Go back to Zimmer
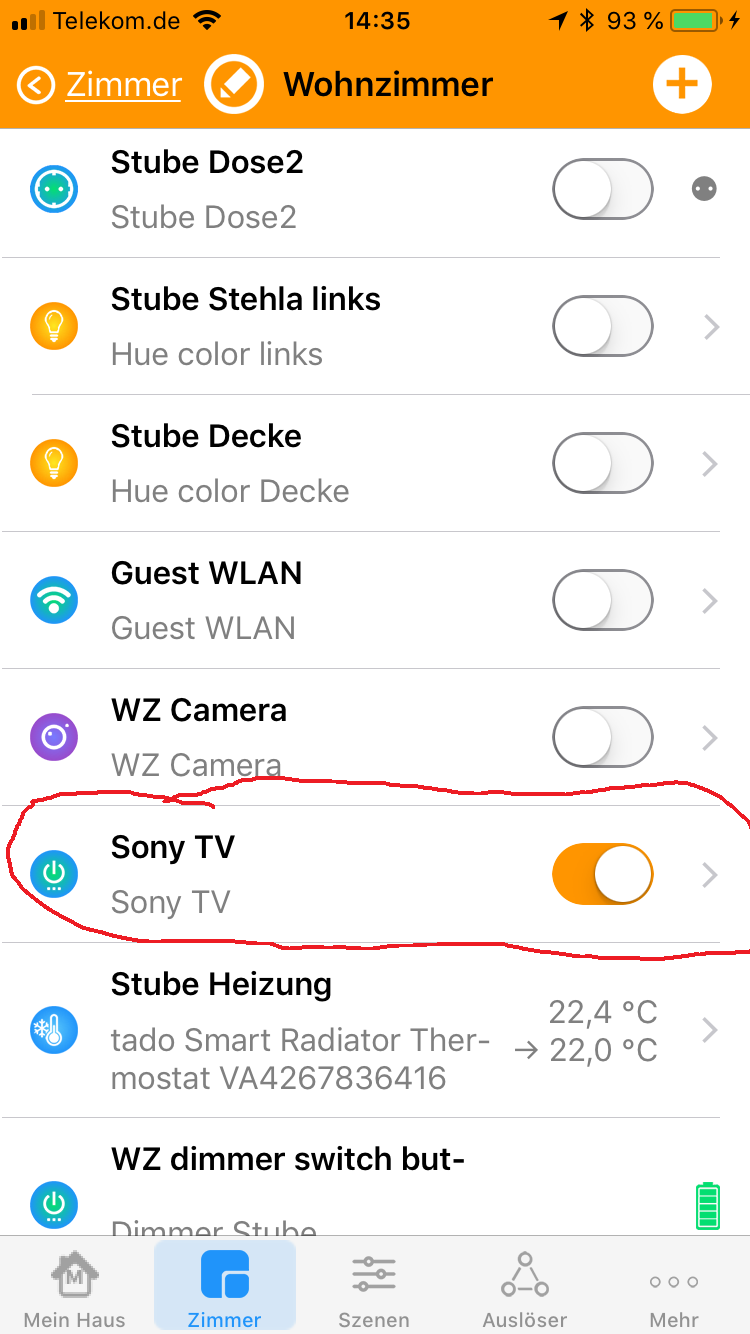 click(100, 85)
